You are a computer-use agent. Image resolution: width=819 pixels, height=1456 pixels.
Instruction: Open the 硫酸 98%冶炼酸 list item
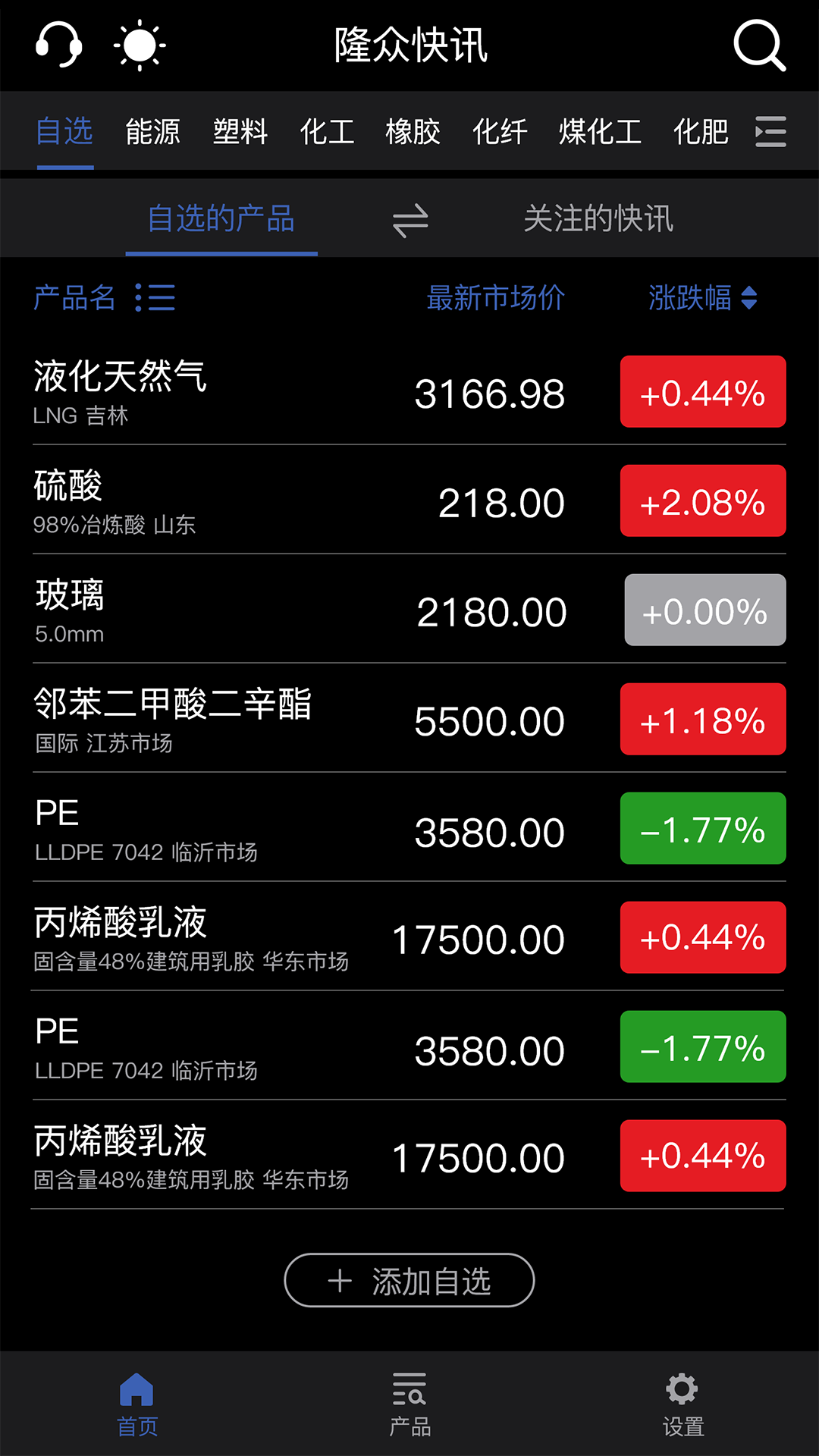click(x=303, y=501)
